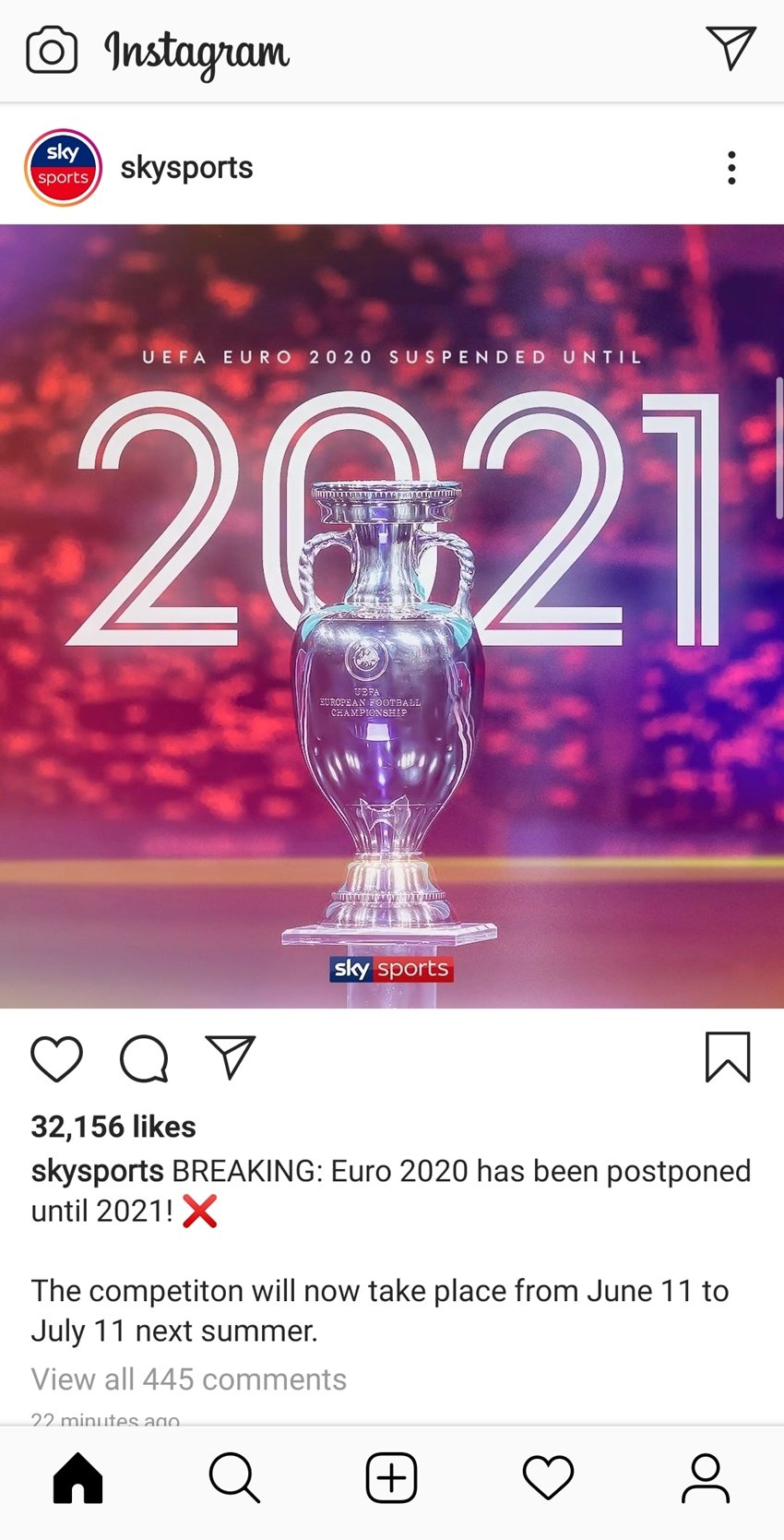The height and width of the screenshot is (1540, 784).
Task: Open direct messages paper plane icon
Action: click(x=731, y=47)
